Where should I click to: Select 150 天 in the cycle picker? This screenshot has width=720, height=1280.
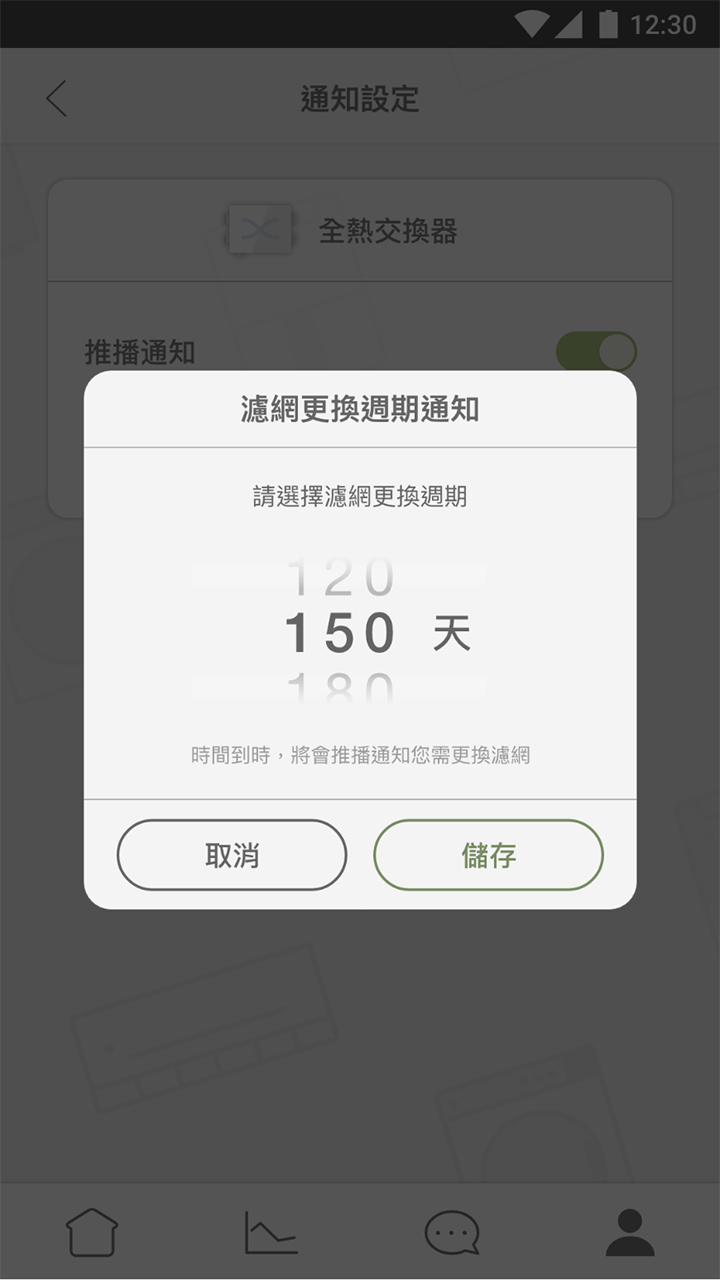point(340,630)
